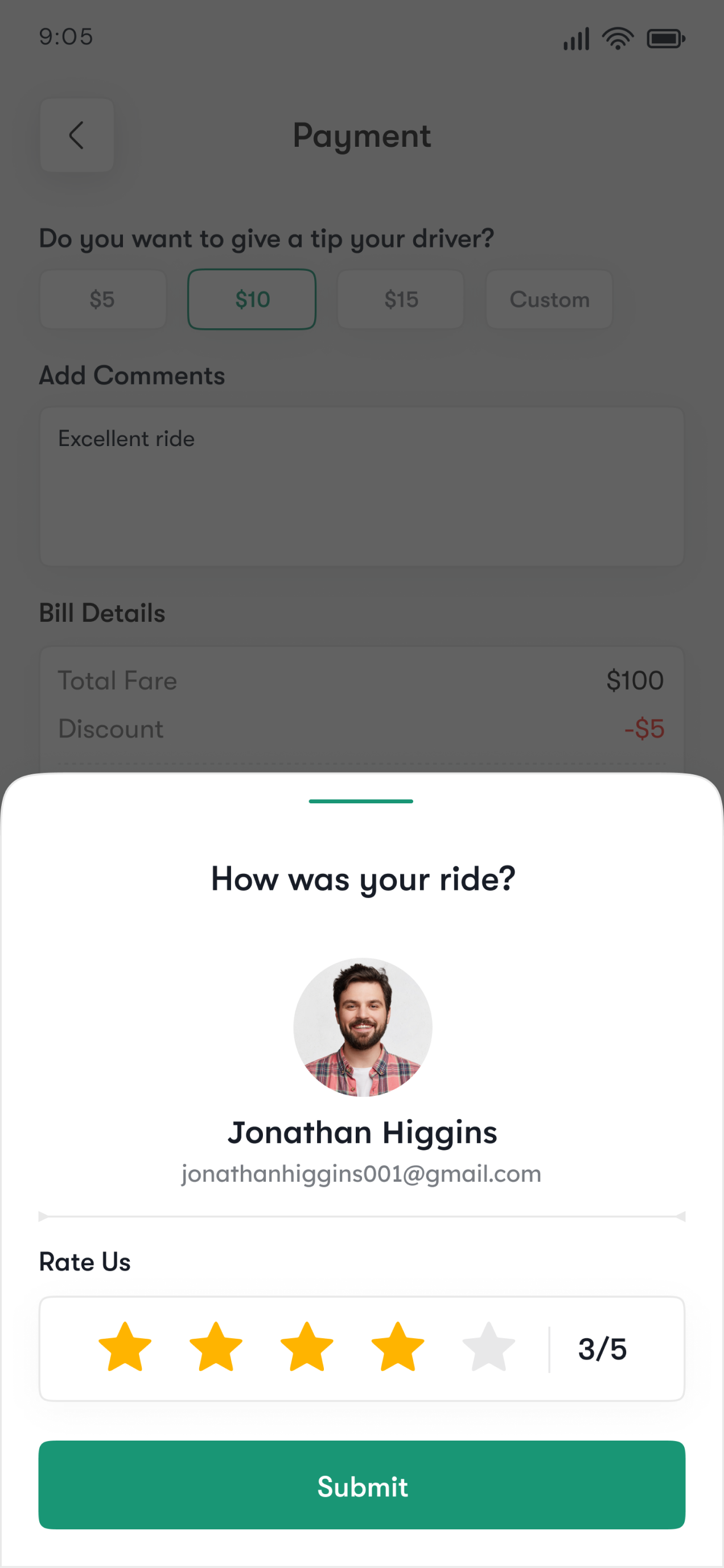Give the ride three stars
The image size is (724, 1568).
(x=306, y=1347)
